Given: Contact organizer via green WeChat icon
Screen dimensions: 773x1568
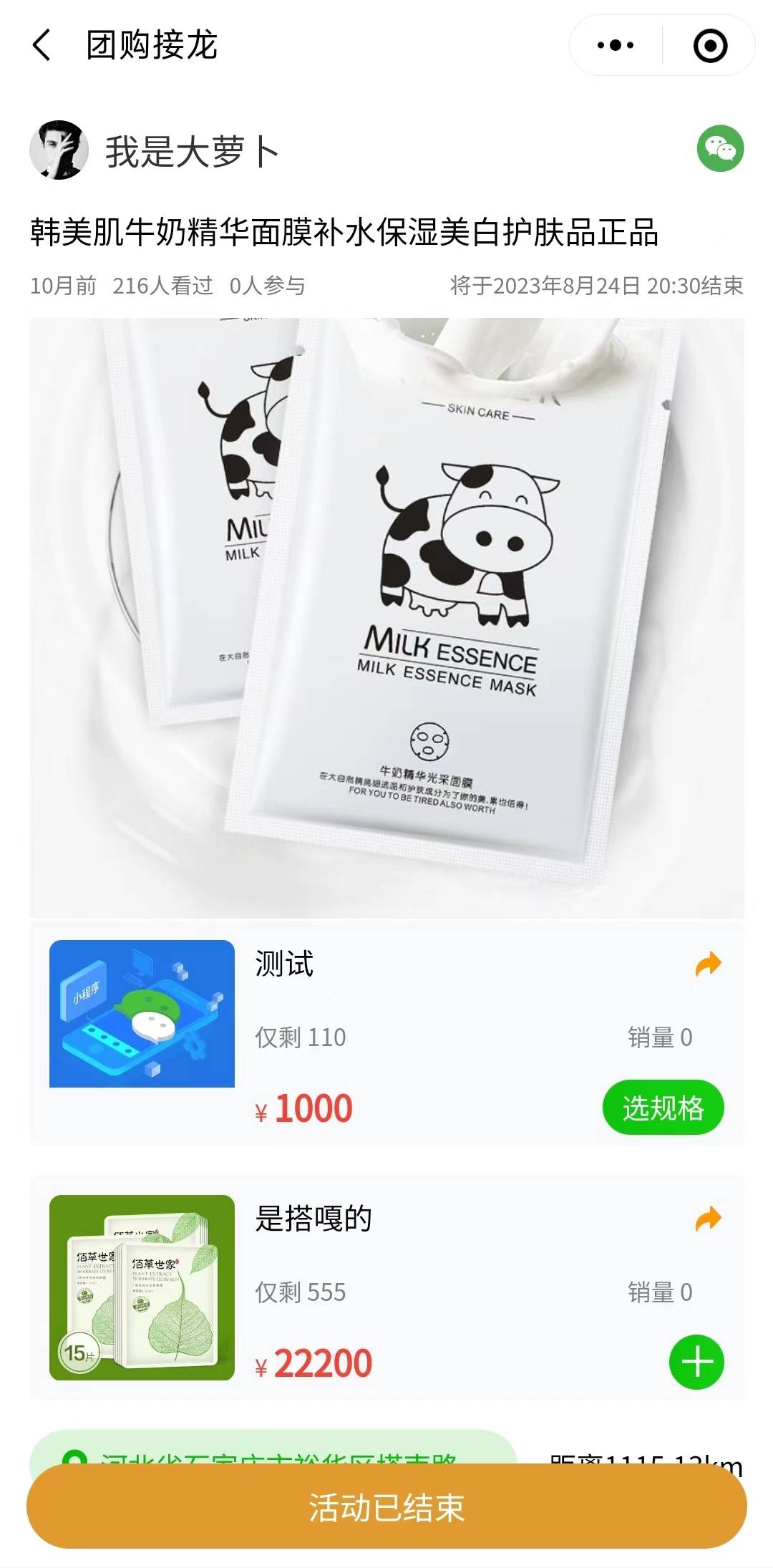Looking at the screenshot, I should coord(720,149).
